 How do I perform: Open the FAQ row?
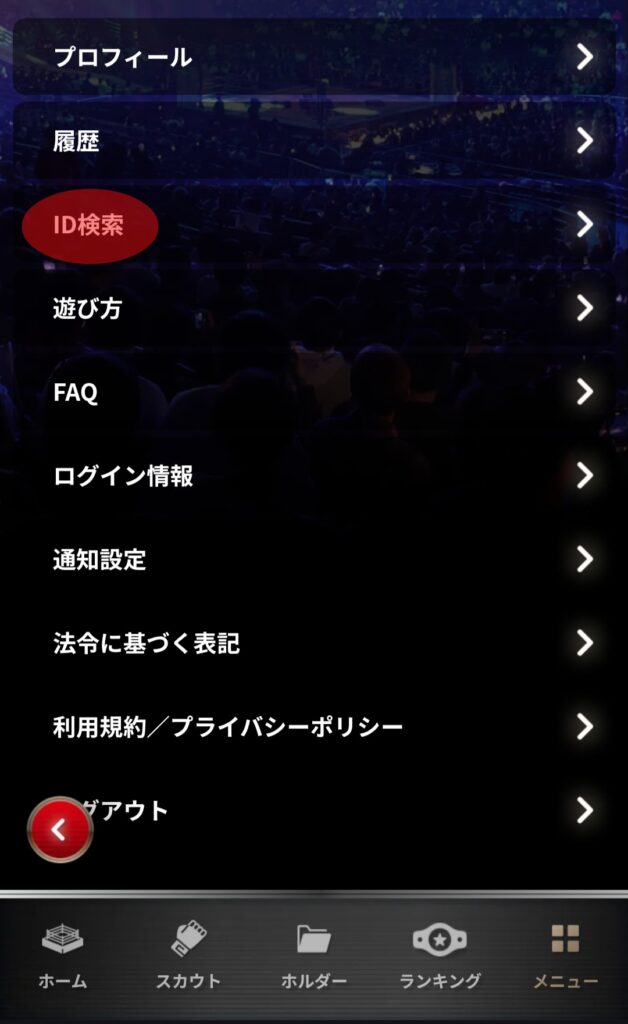(x=314, y=393)
